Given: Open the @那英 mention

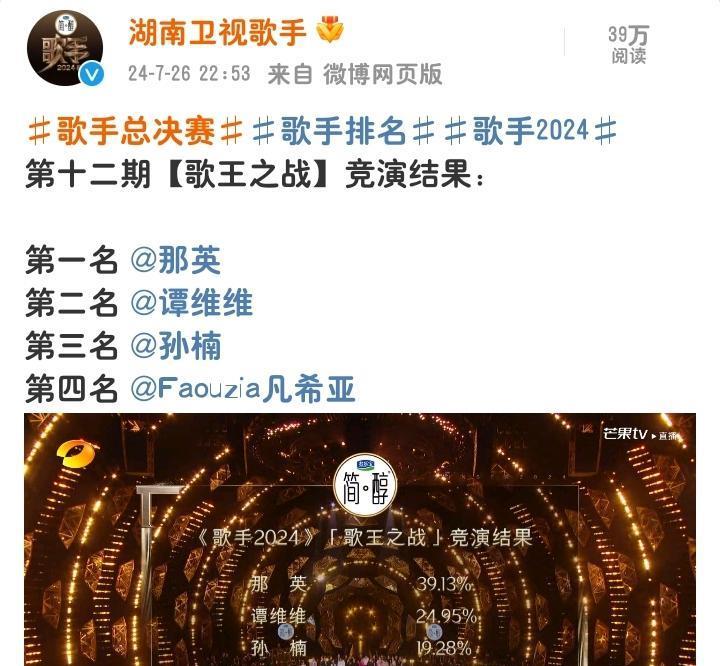Looking at the screenshot, I should [x=176, y=260].
